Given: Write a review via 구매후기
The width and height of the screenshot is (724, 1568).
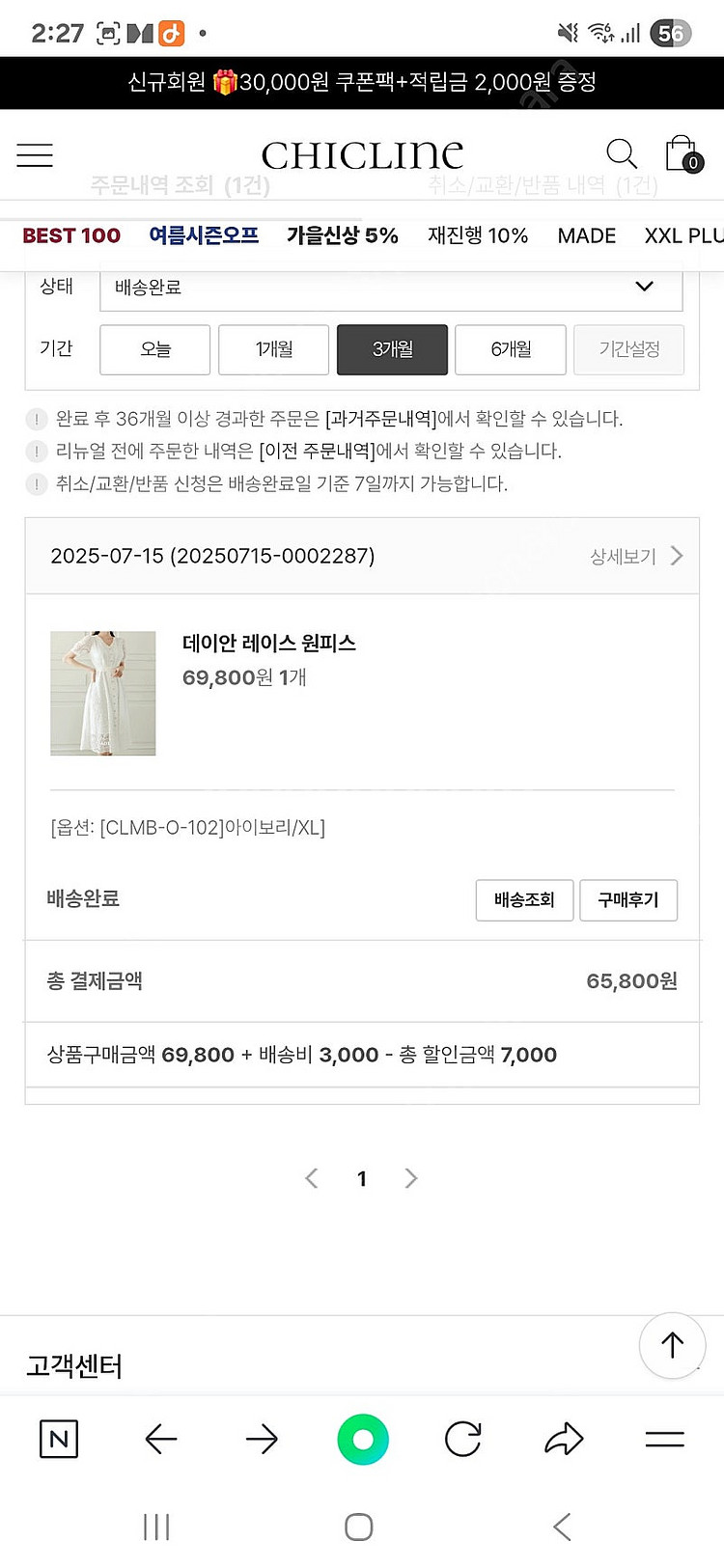Looking at the screenshot, I should pyautogui.click(x=628, y=900).
